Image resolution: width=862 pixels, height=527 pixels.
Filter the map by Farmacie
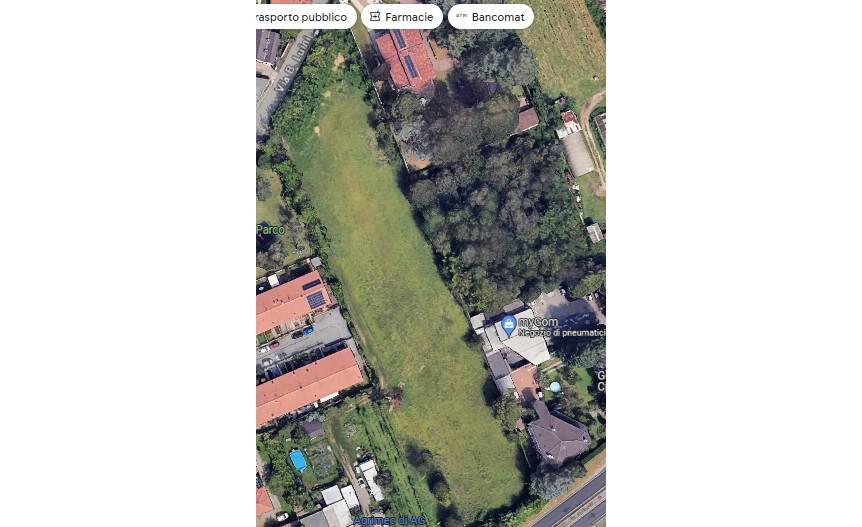click(401, 17)
